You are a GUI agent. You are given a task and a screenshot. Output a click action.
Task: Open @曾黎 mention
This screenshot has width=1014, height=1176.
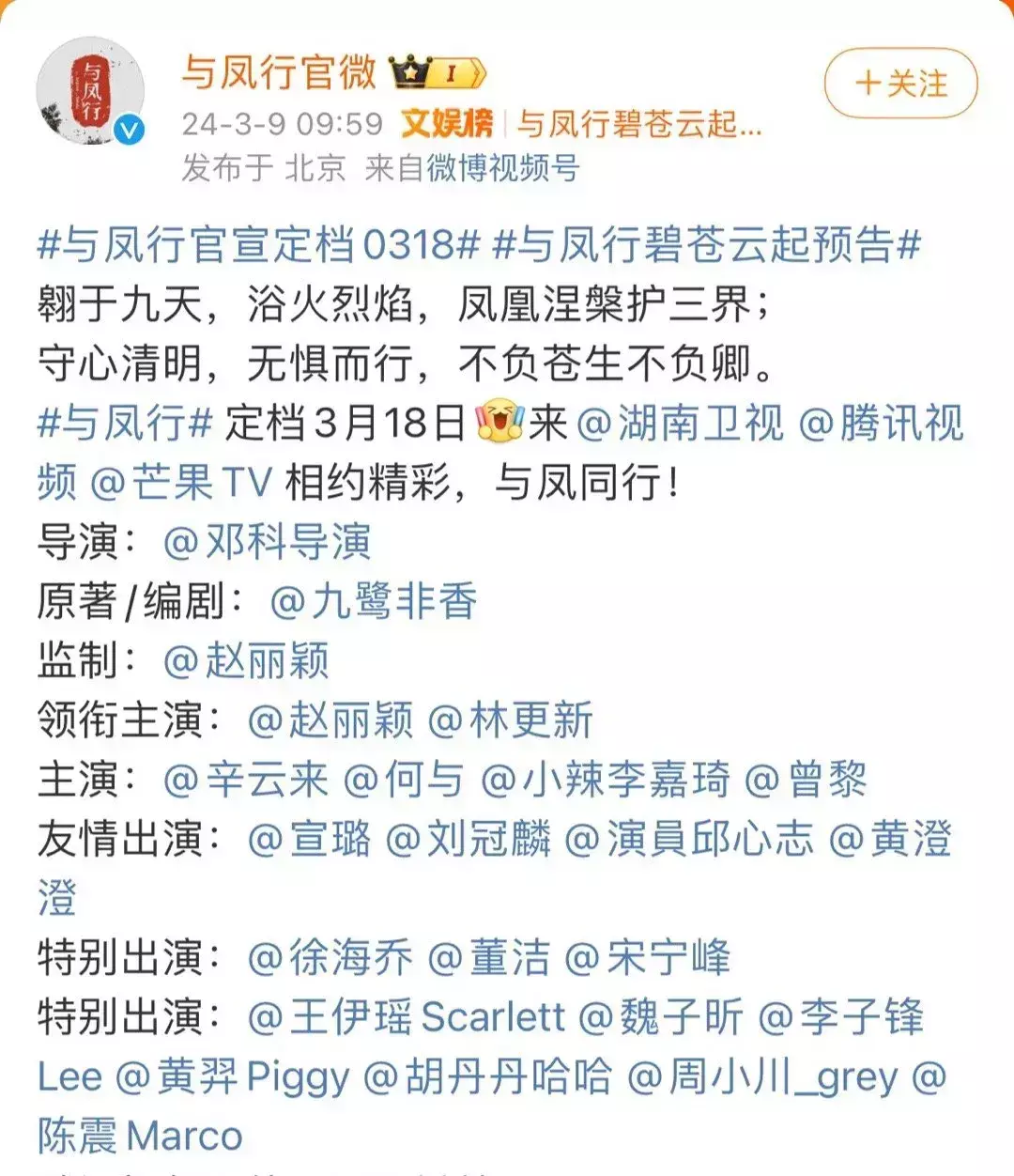[x=806, y=780]
